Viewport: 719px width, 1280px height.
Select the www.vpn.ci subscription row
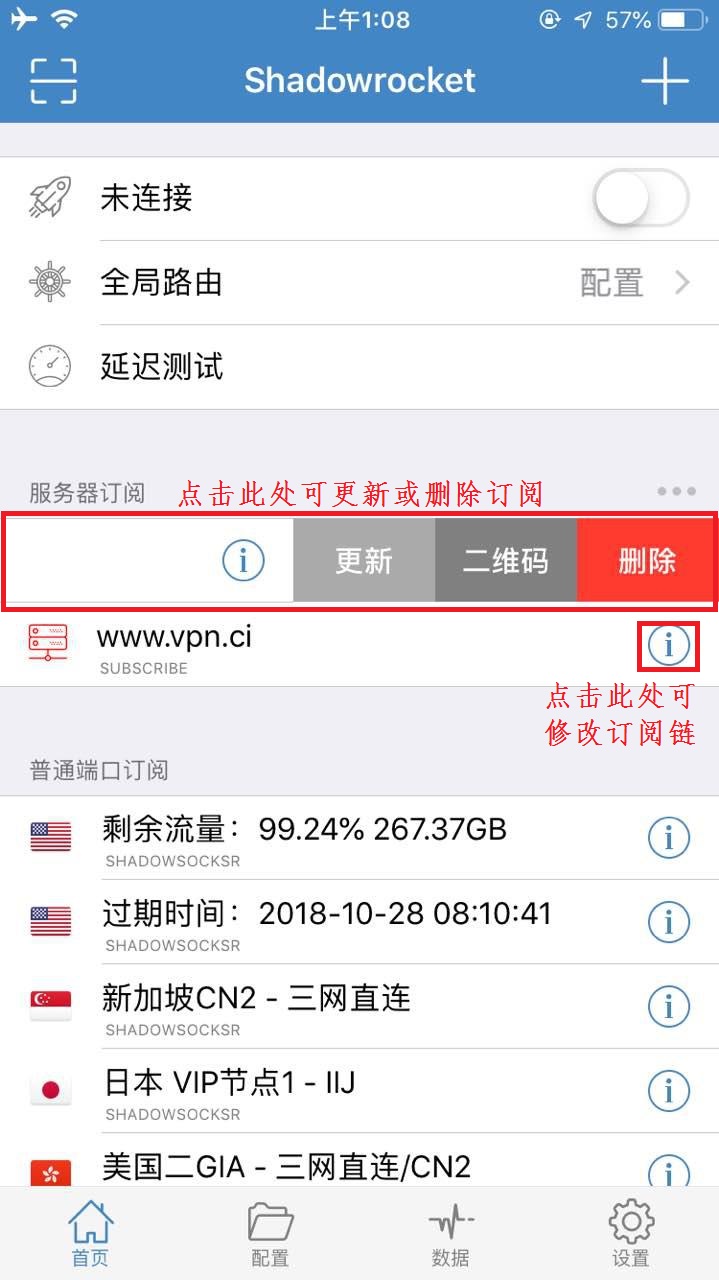click(300, 647)
